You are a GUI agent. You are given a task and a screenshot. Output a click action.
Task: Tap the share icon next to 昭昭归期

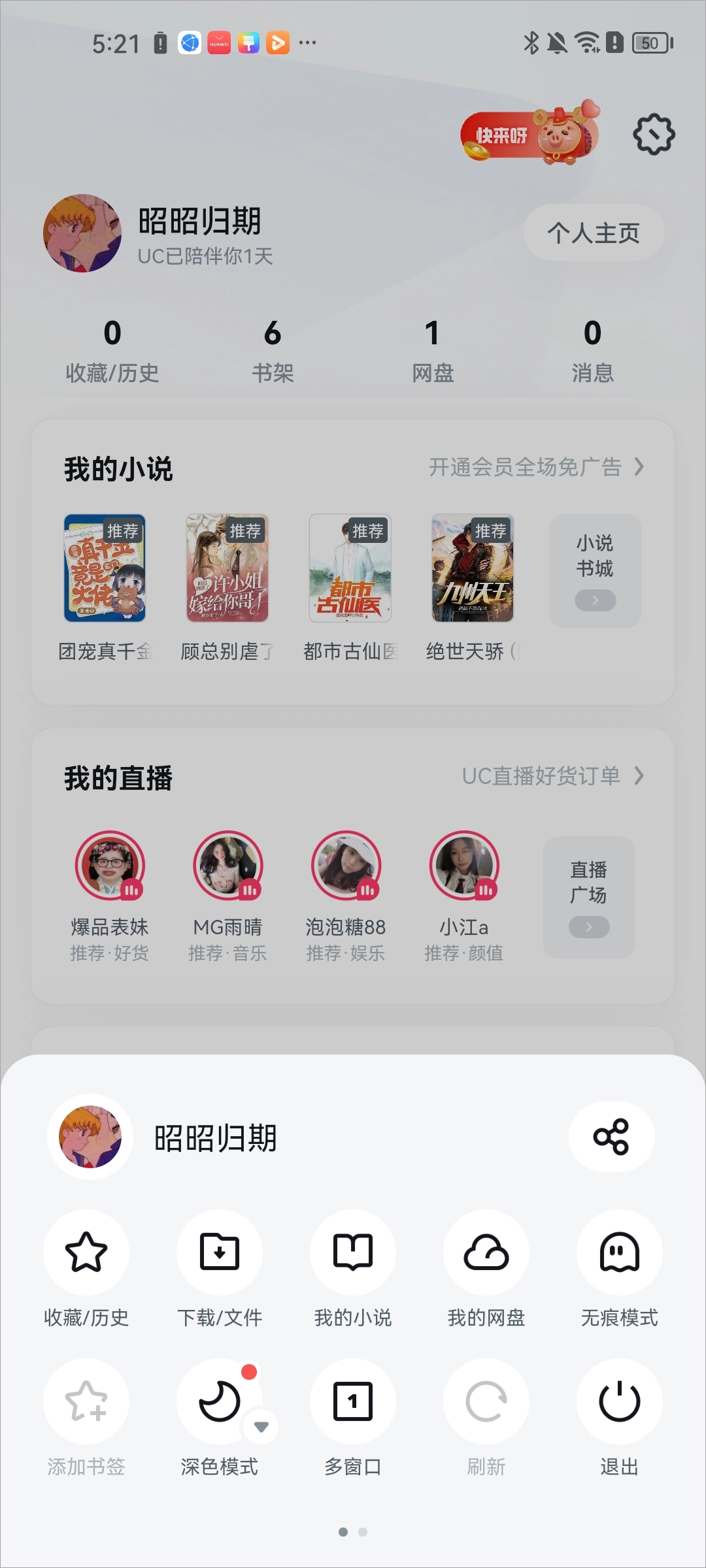tap(612, 1137)
